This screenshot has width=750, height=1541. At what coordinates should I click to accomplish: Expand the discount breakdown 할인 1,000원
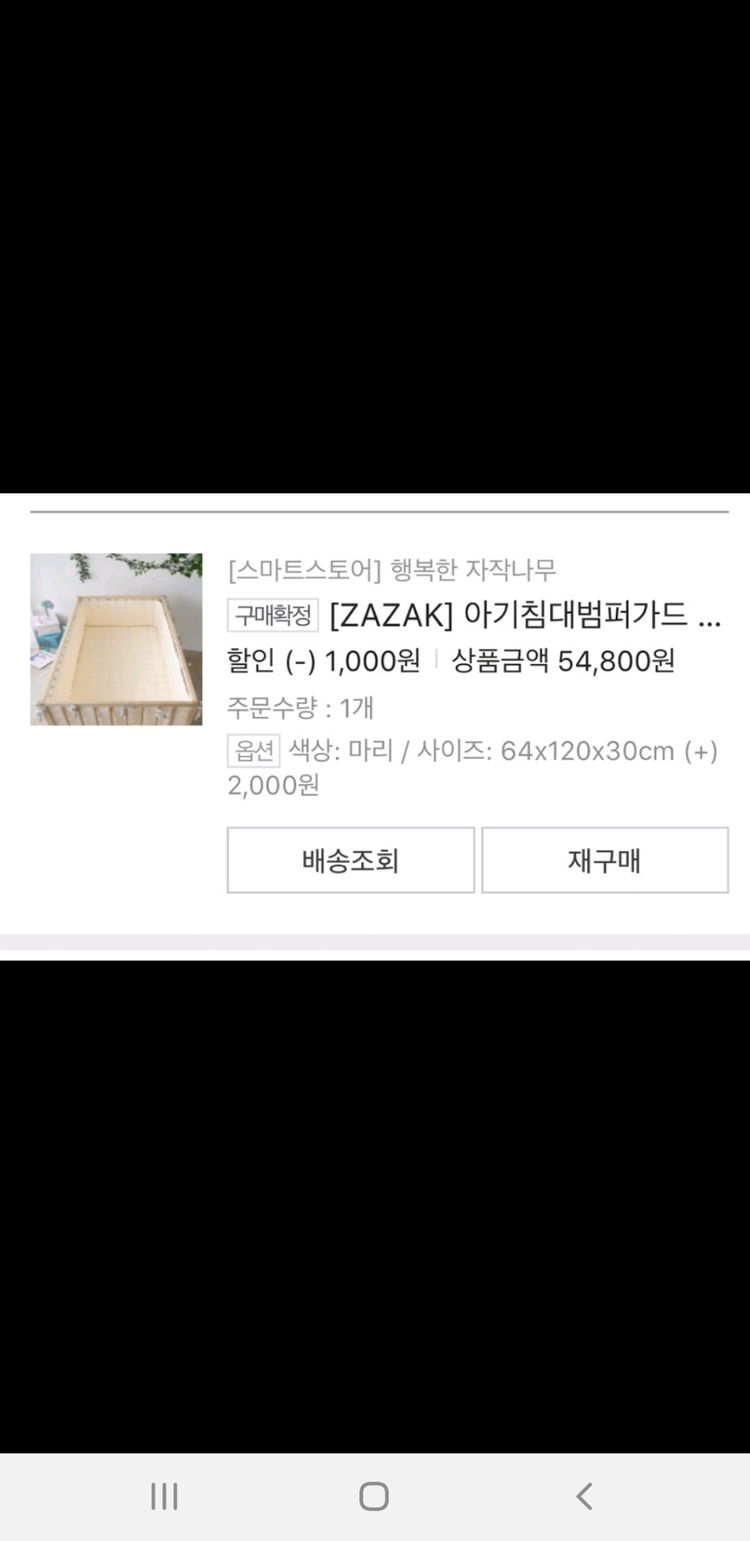(324, 660)
